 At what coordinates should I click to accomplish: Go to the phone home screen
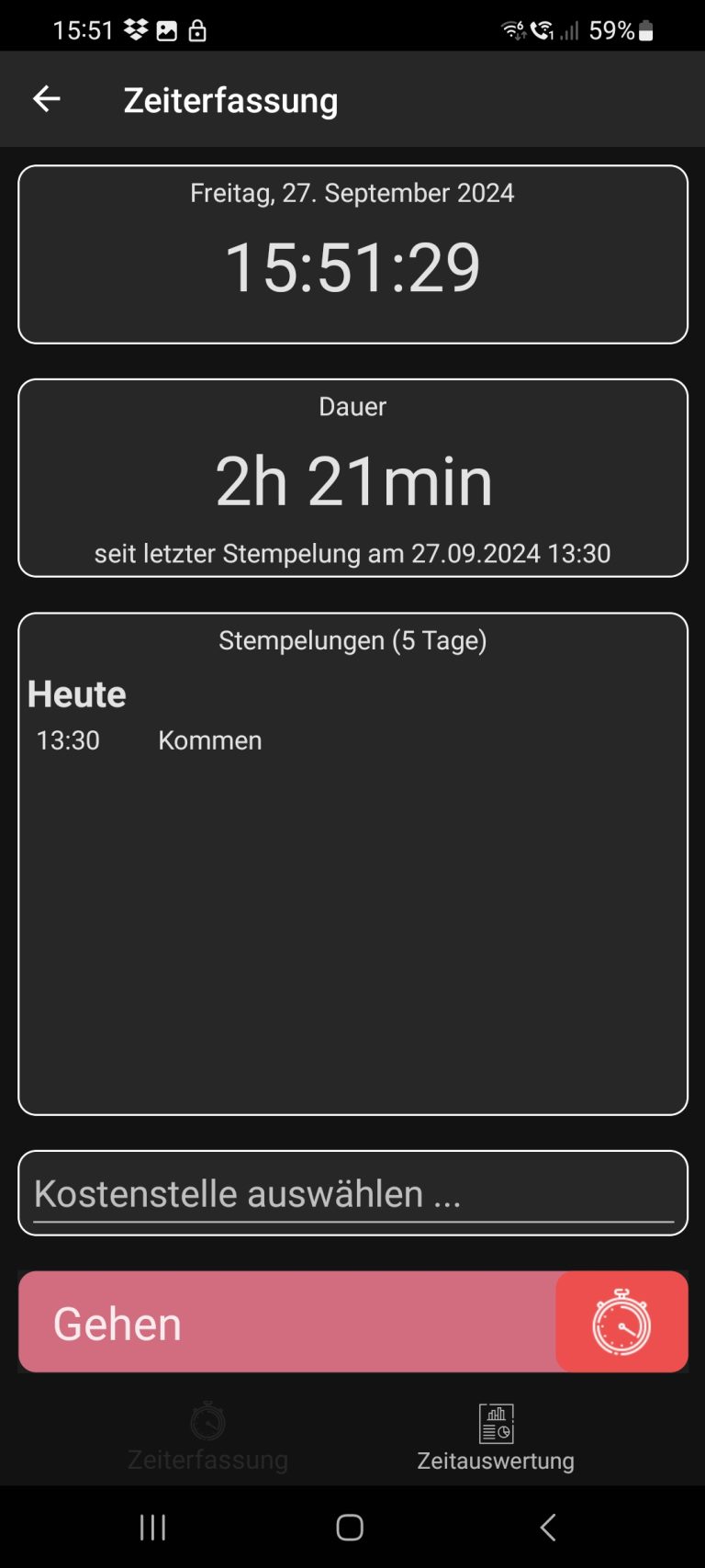[x=350, y=1528]
